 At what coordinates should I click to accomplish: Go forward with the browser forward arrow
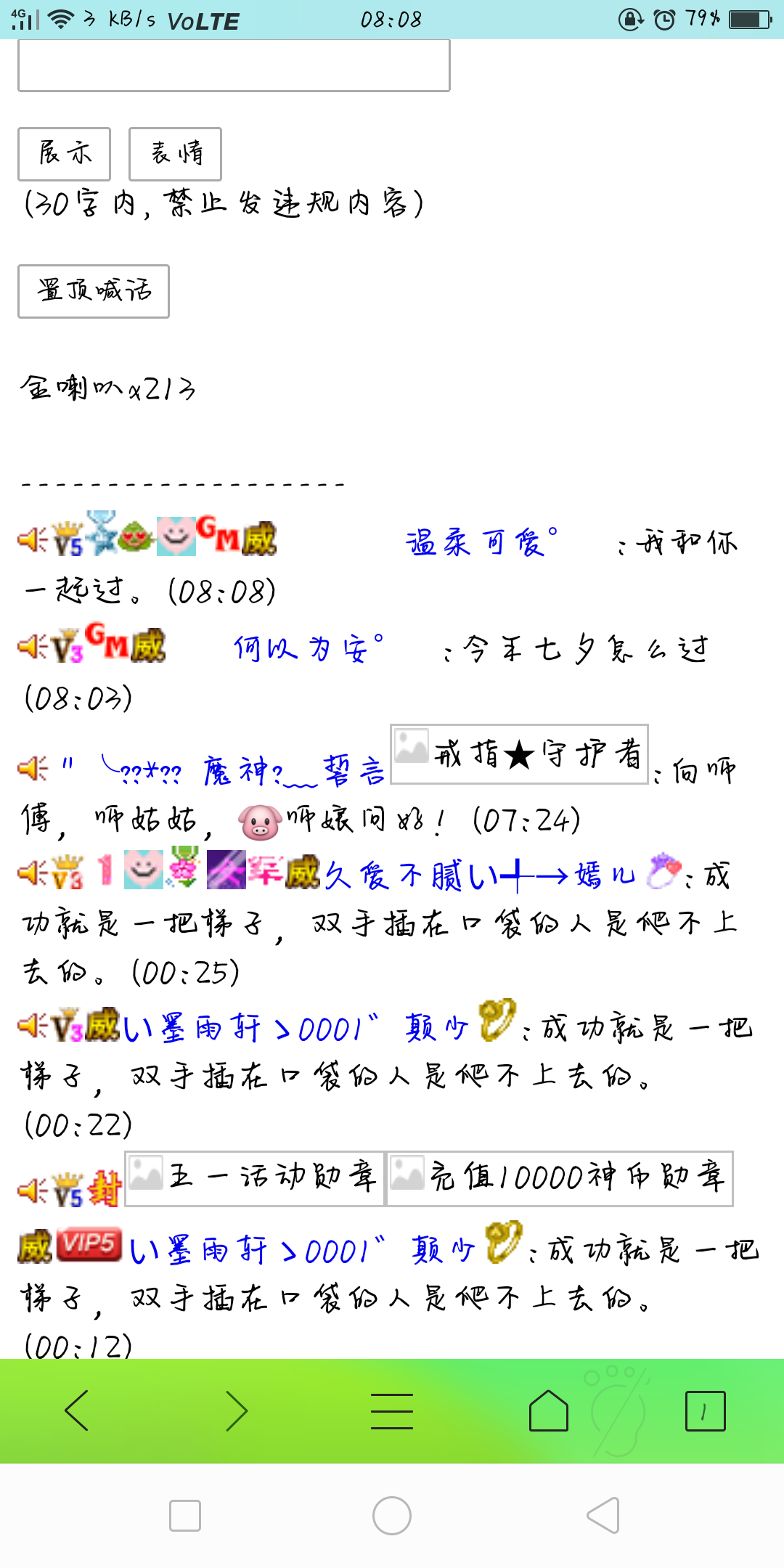(235, 1410)
